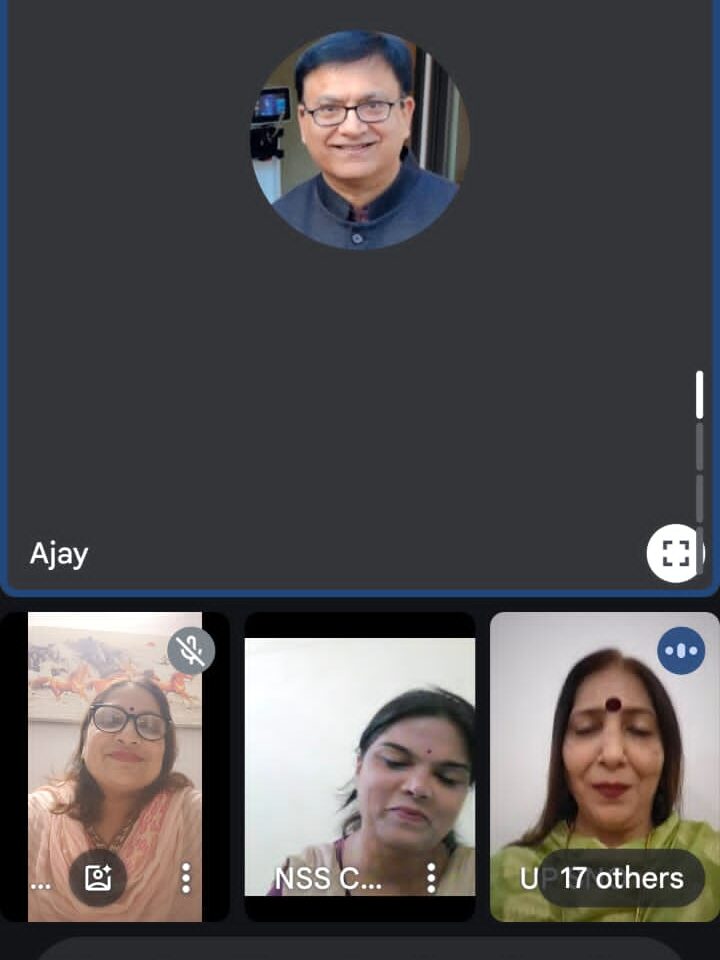Screen dimensions: 720x960
Task: Open the visual effects button on your tile
Action: coord(98,878)
